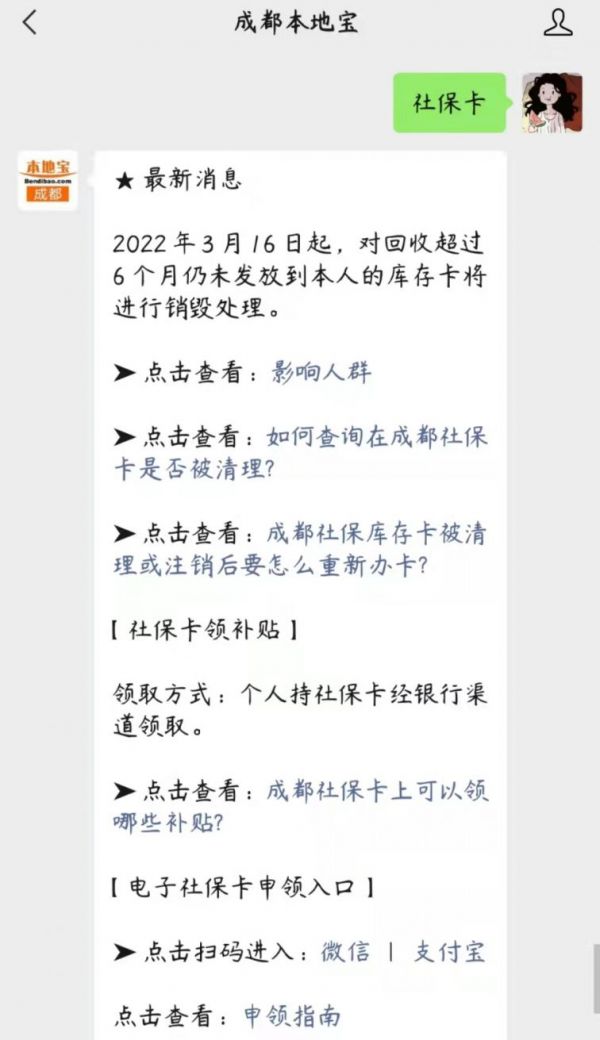The height and width of the screenshot is (1040, 600).
Task: Go back using the top-left arrow
Action: (x=30, y=23)
